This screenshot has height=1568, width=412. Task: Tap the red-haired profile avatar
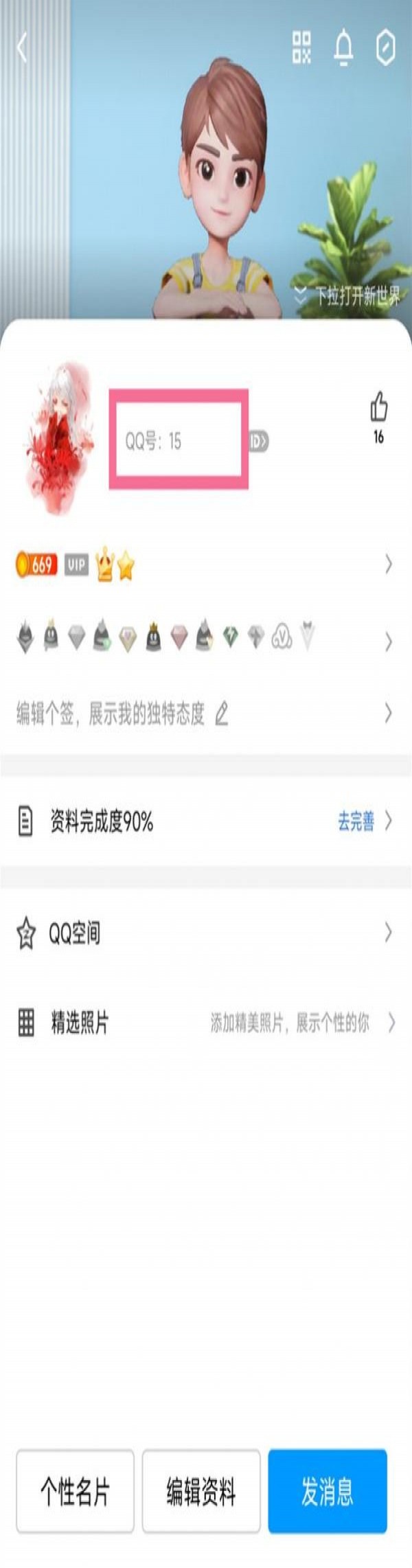pyautogui.click(x=60, y=438)
